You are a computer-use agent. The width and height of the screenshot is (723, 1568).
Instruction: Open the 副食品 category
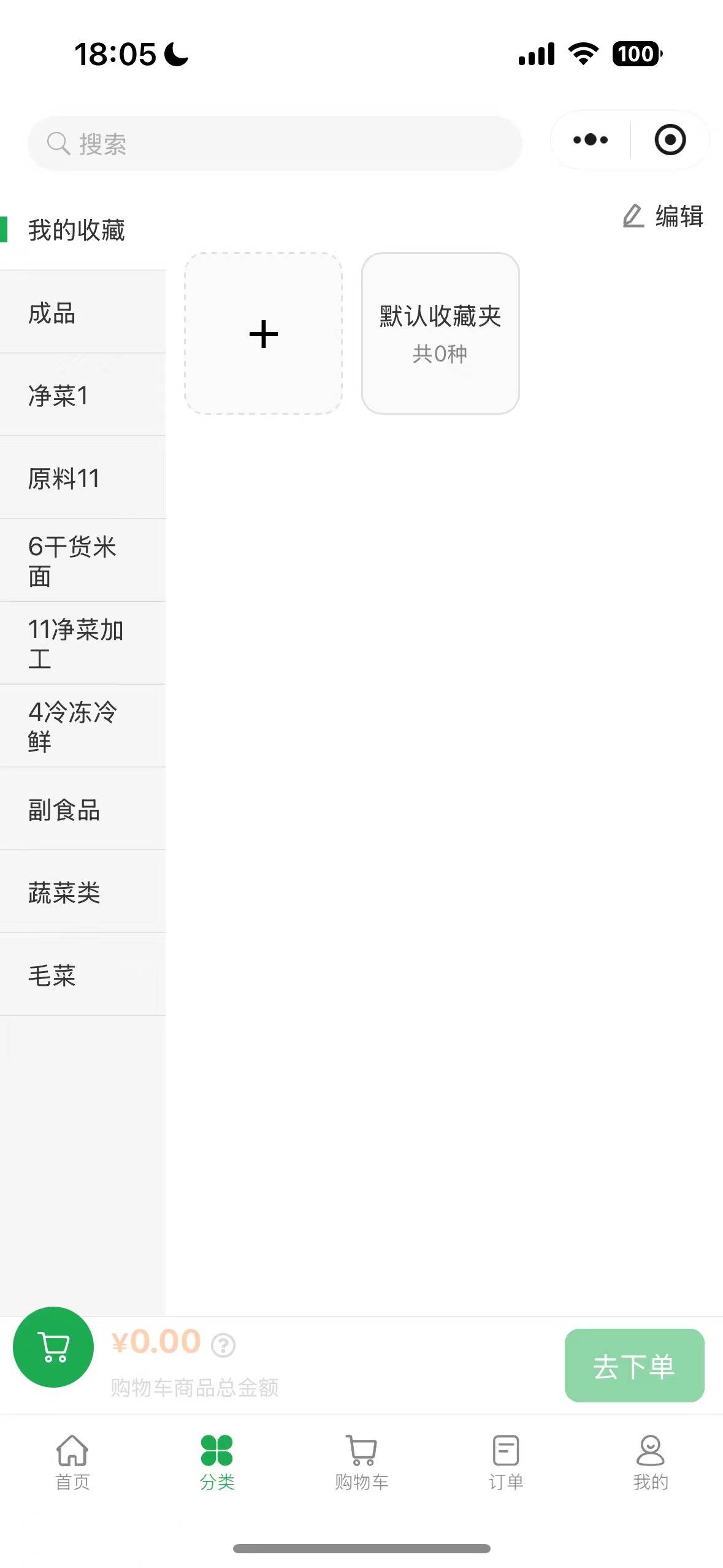point(83,810)
